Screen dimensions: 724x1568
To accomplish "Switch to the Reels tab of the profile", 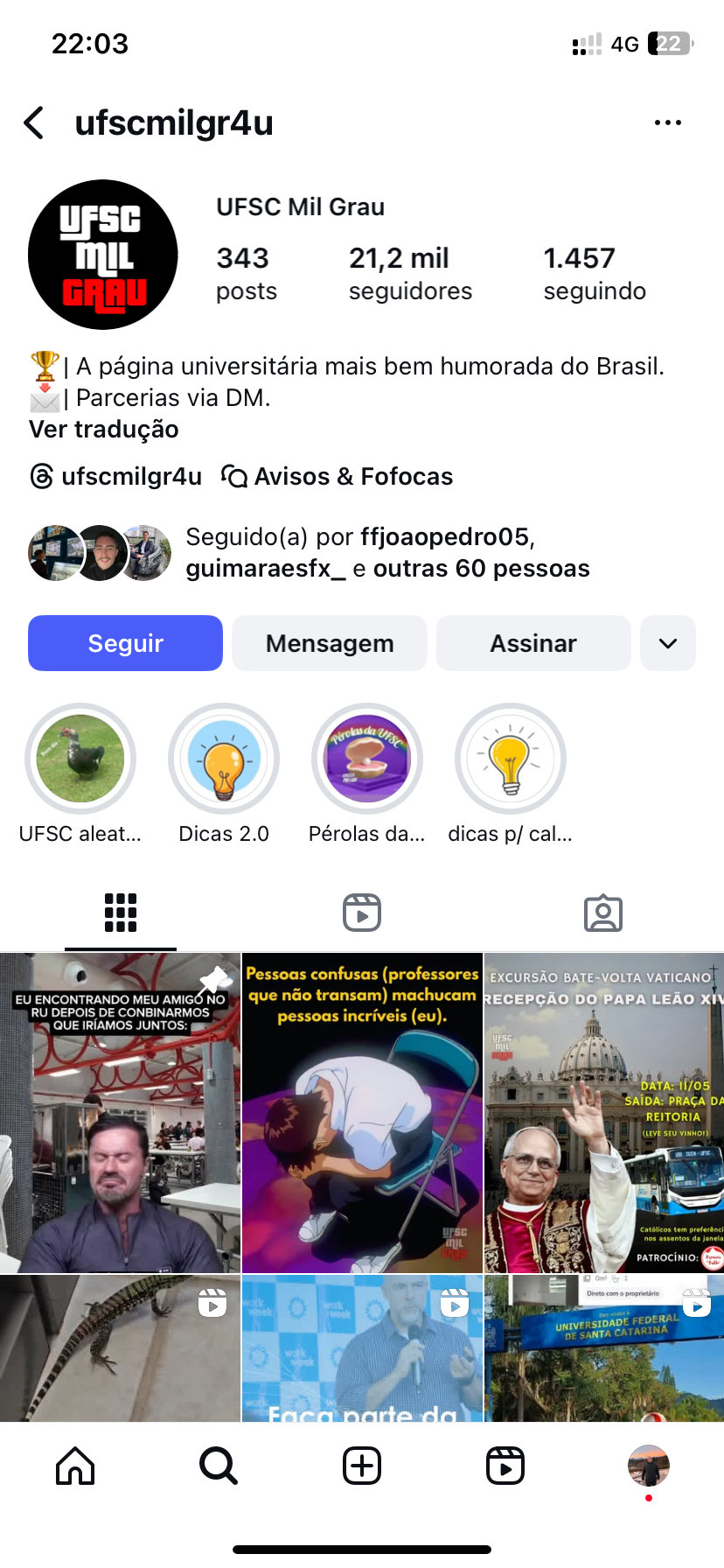I will (x=362, y=913).
